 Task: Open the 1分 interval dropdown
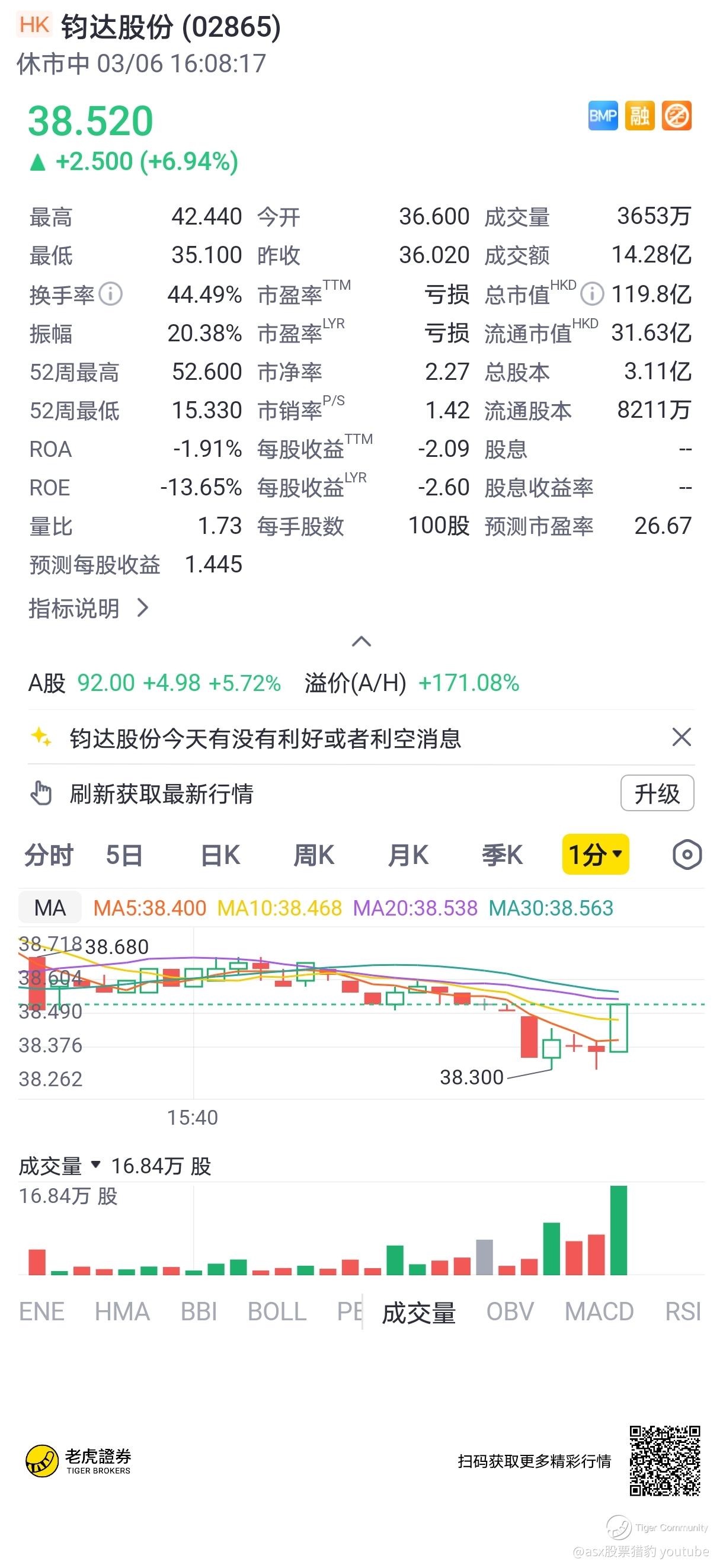click(x=595, y=855)
